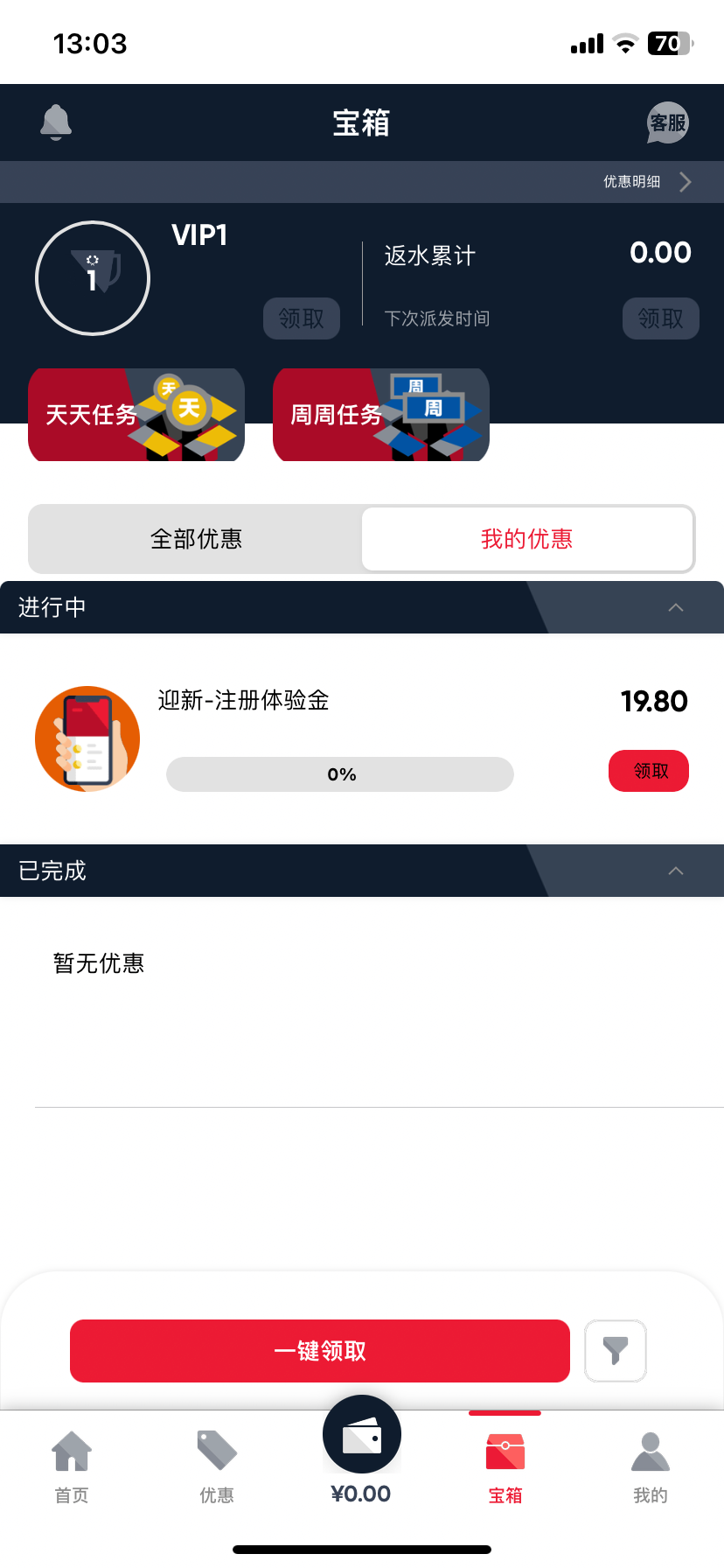Open the notifications bell

point(56,122)
